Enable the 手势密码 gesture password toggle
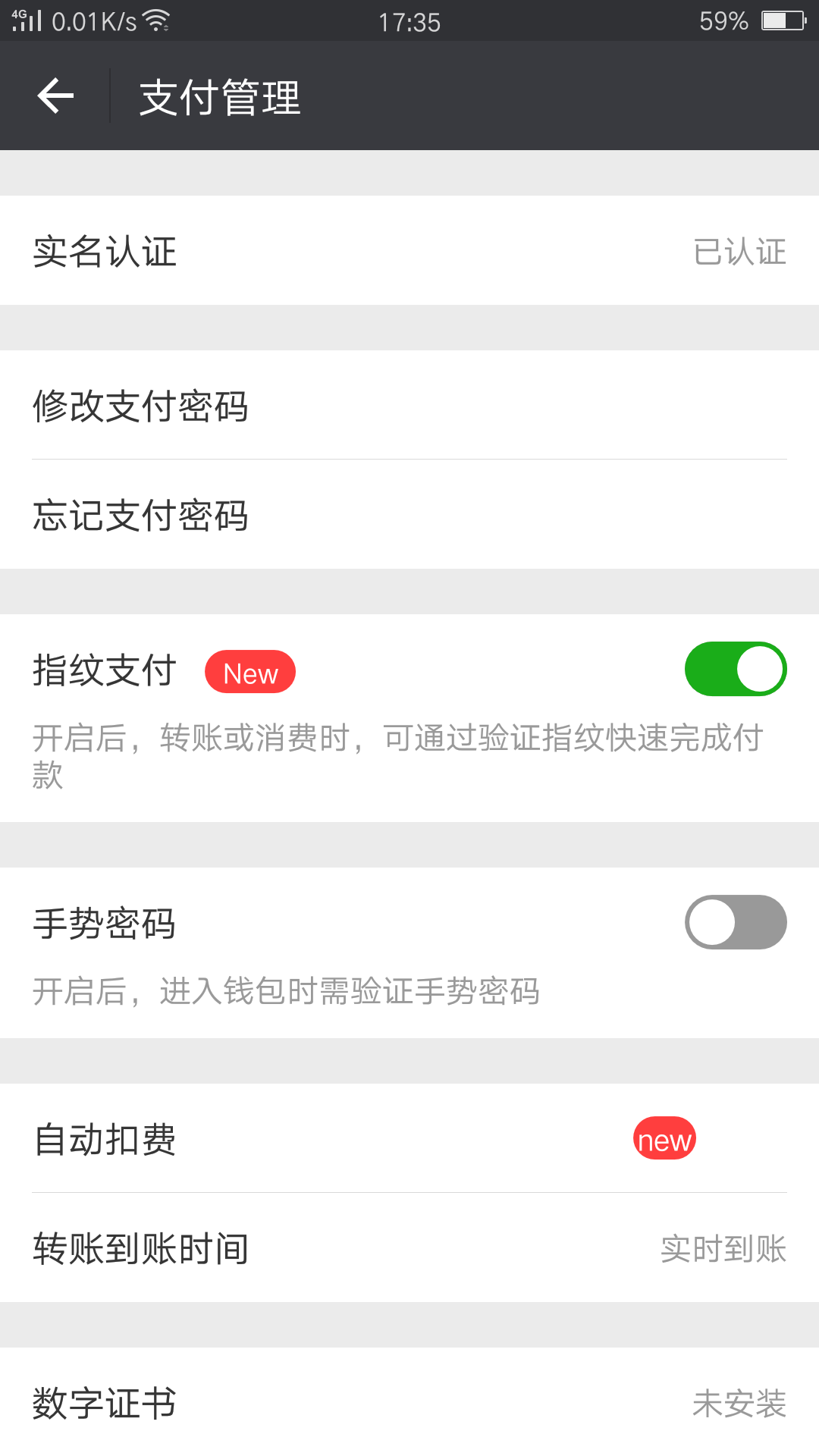This screenshot has width=819, height=1456. click(x=734, y=921)
